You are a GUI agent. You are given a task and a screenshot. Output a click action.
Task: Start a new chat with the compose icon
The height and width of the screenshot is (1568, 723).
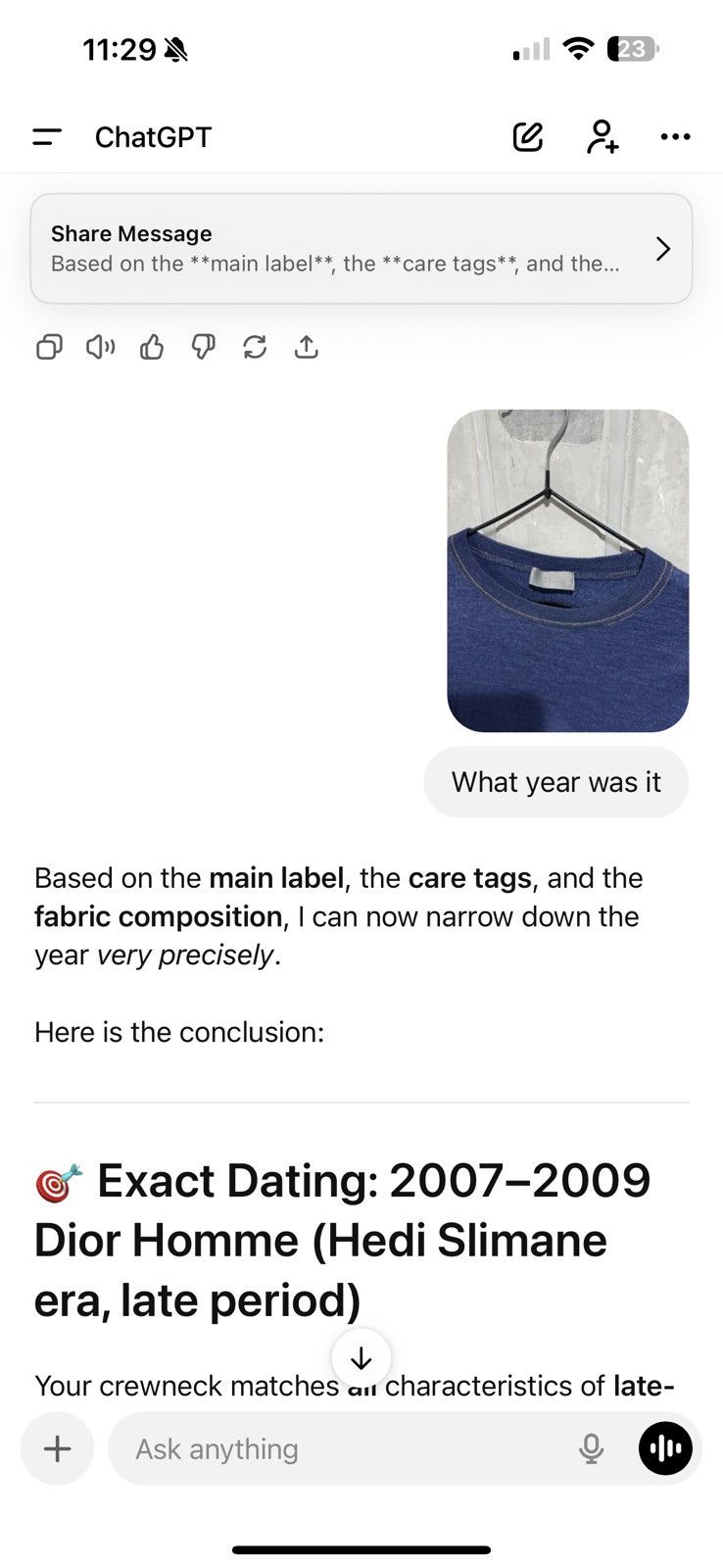click(528, 137)
